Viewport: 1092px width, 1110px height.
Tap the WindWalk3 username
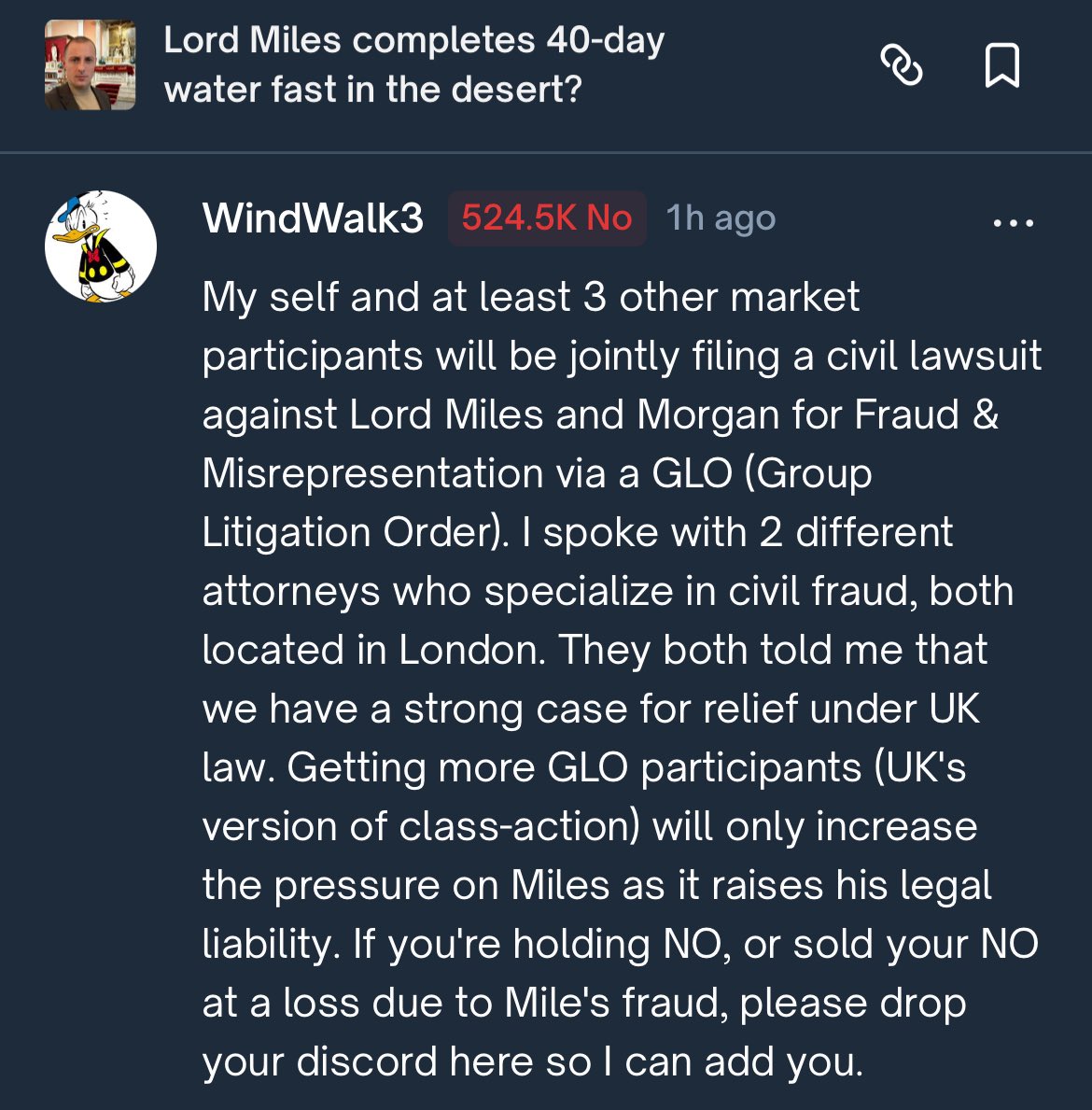tap(313, 218)
